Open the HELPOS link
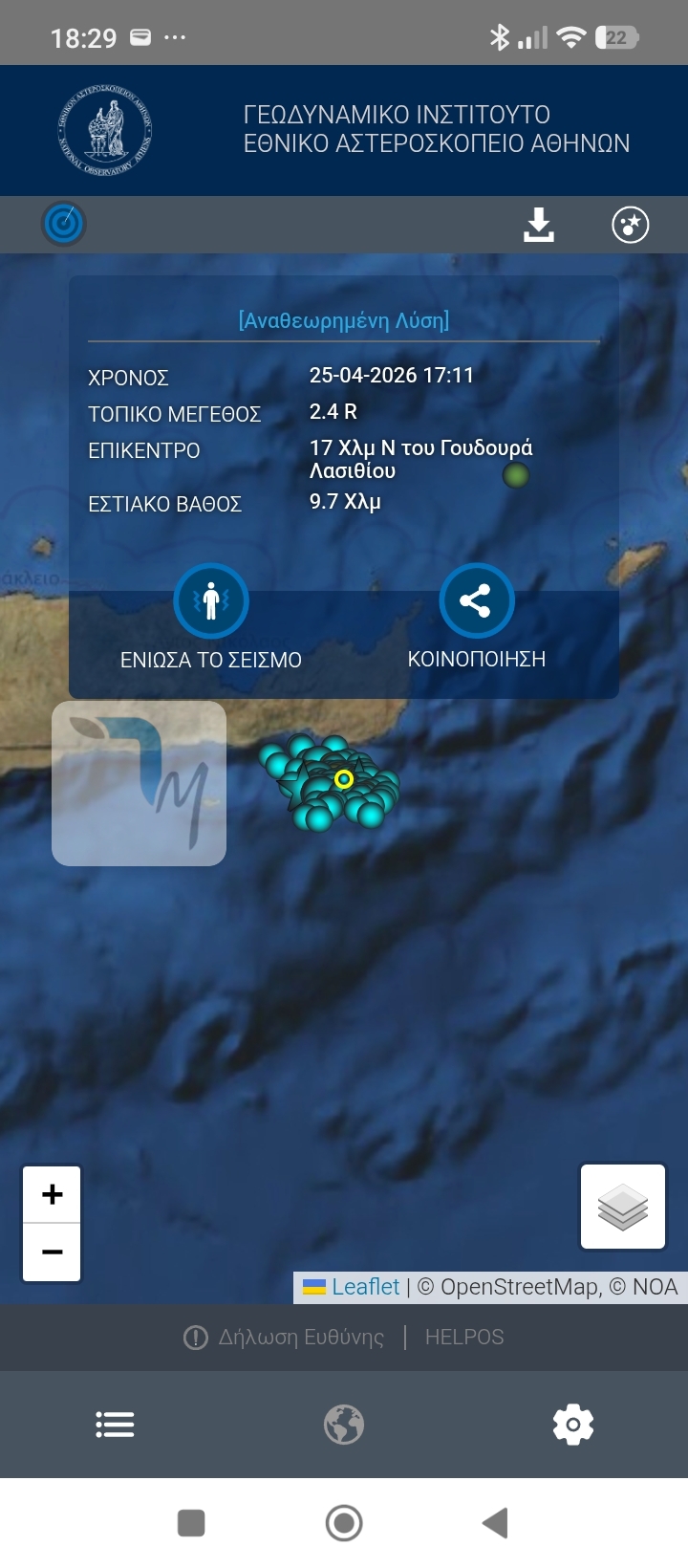688x1568 pixels. pos(464,1337)
